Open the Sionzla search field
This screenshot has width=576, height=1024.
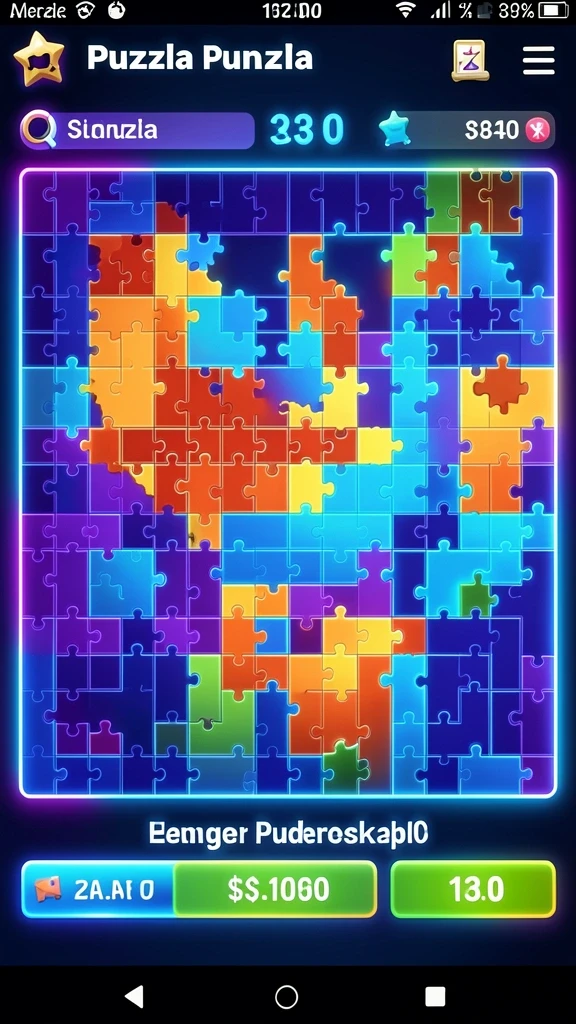pyautogui.click(x=137, y=129)
